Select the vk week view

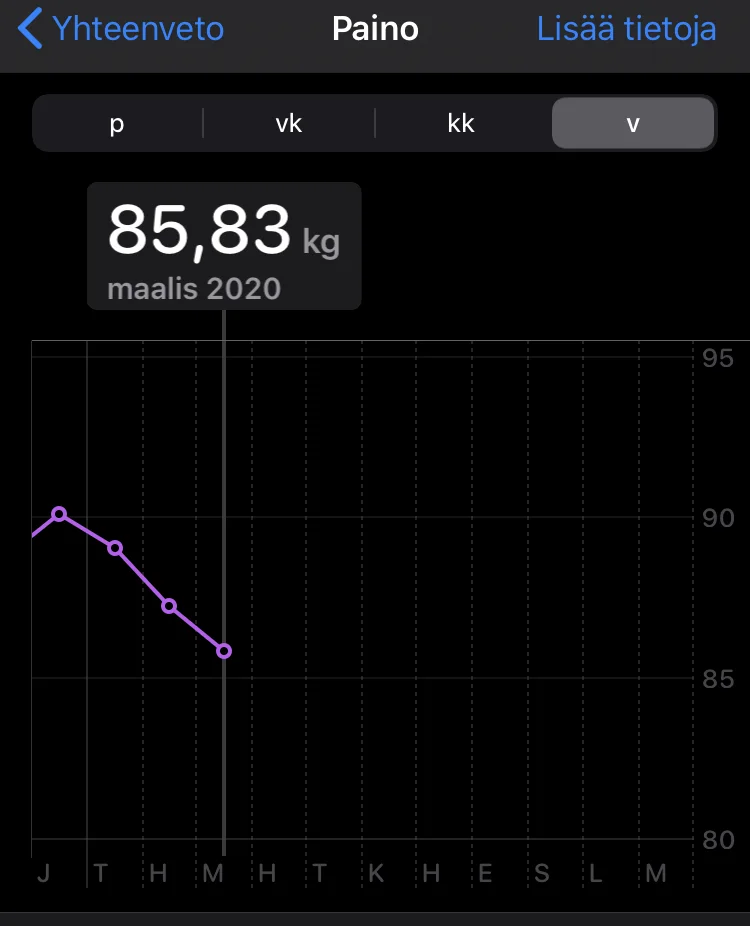[288, 124]
